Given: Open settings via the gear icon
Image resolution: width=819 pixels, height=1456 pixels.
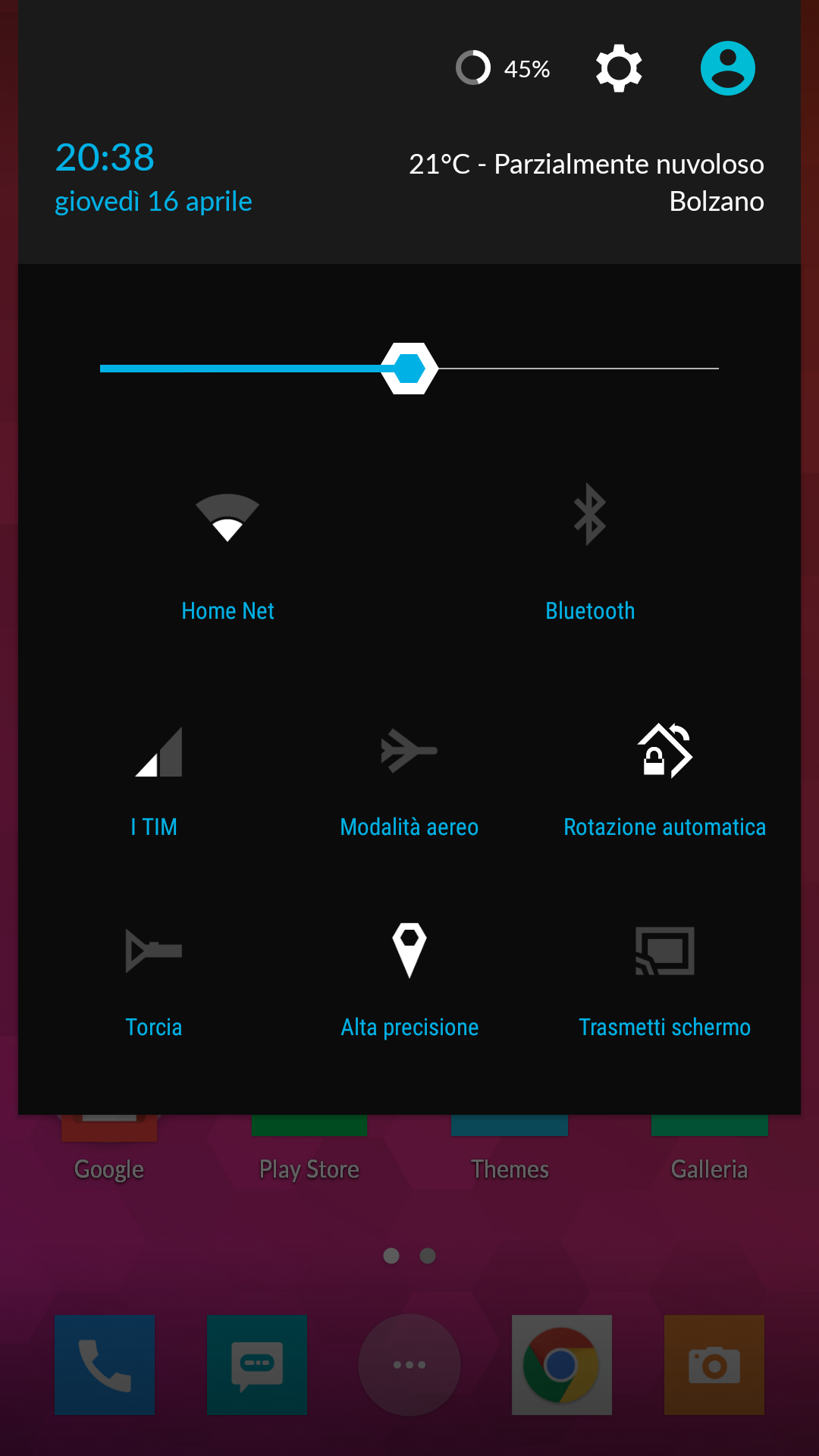Looking at the screenshot, I should [x=619, y=68].
